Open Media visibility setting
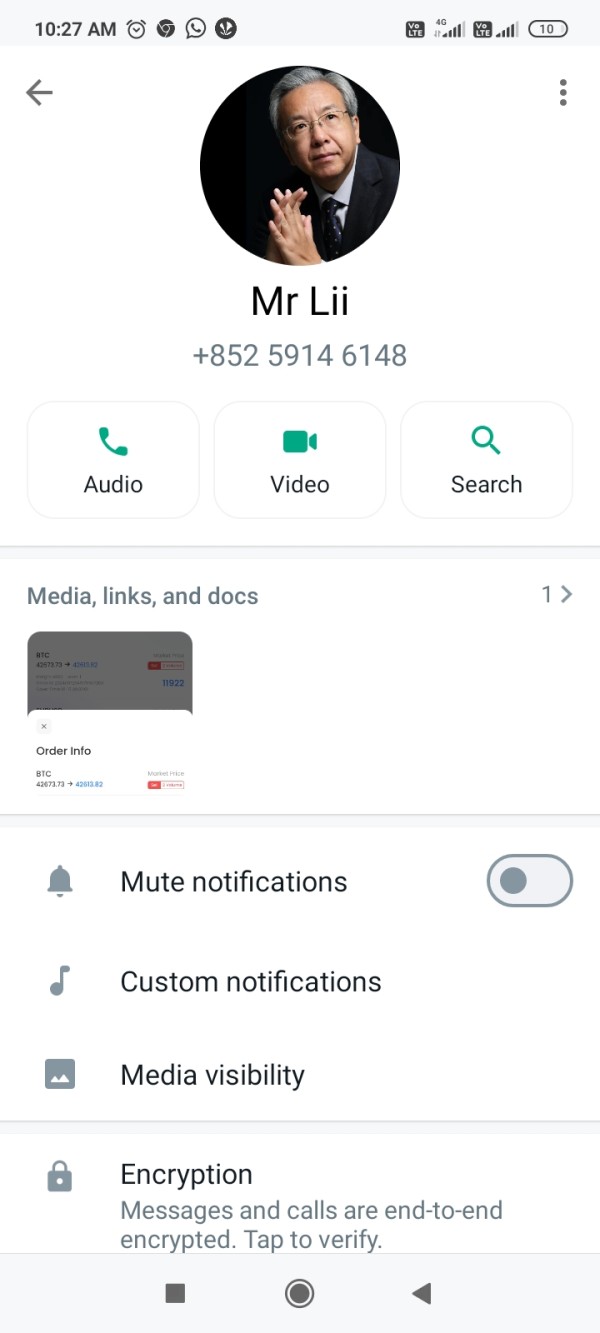Viewport: 600px width, 1333px height. click(x=300, y=1075)
